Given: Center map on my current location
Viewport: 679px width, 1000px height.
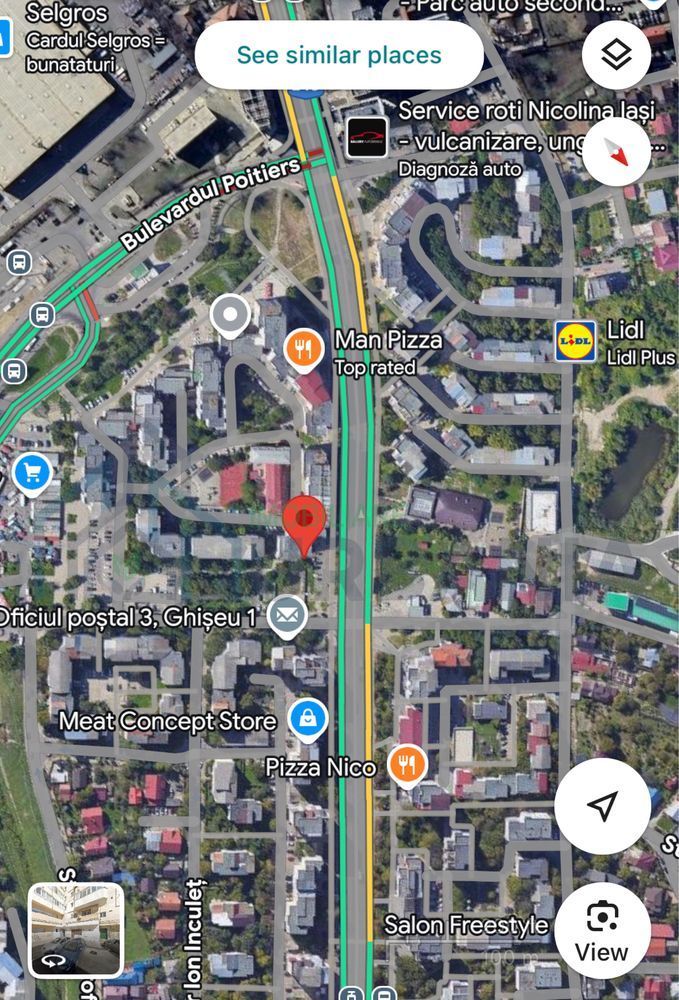Looking at the screenshot, I should point(602,807).
